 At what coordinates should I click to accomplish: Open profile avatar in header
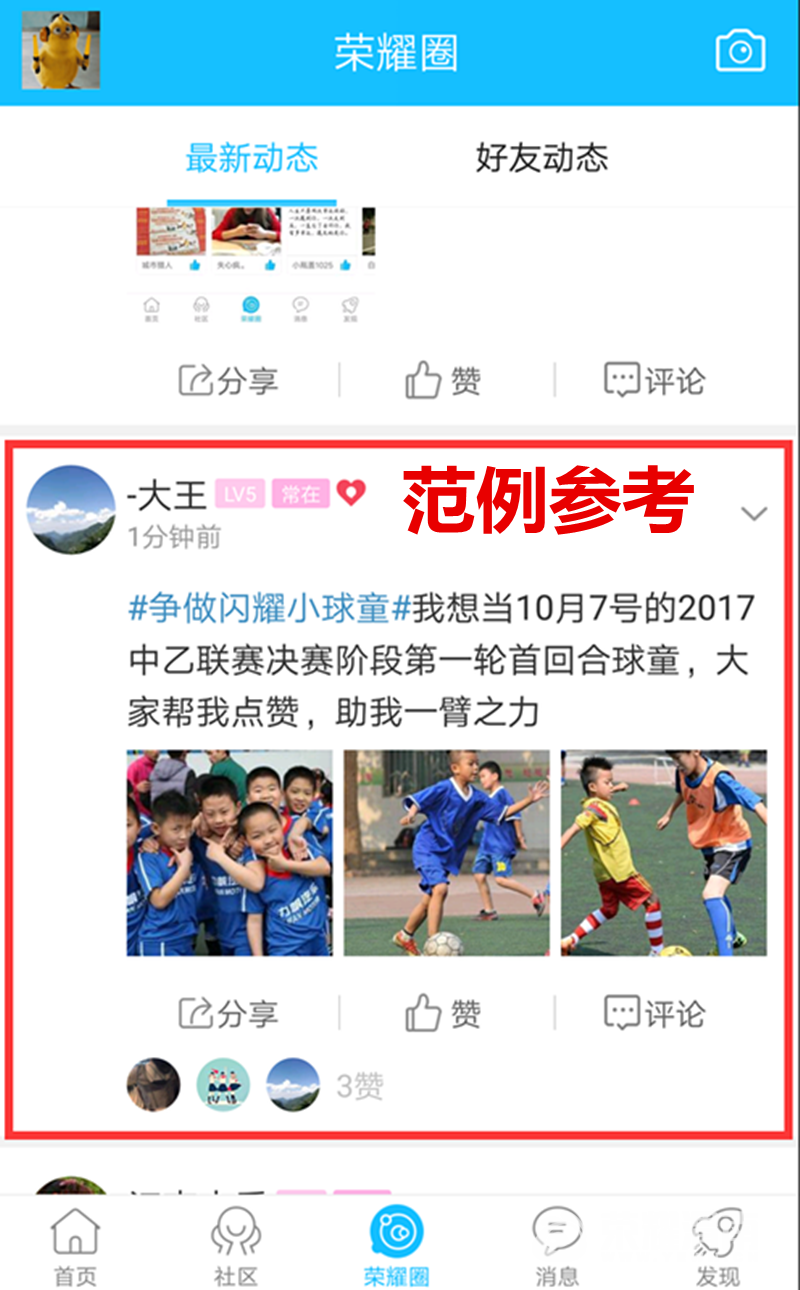(61, 50)
